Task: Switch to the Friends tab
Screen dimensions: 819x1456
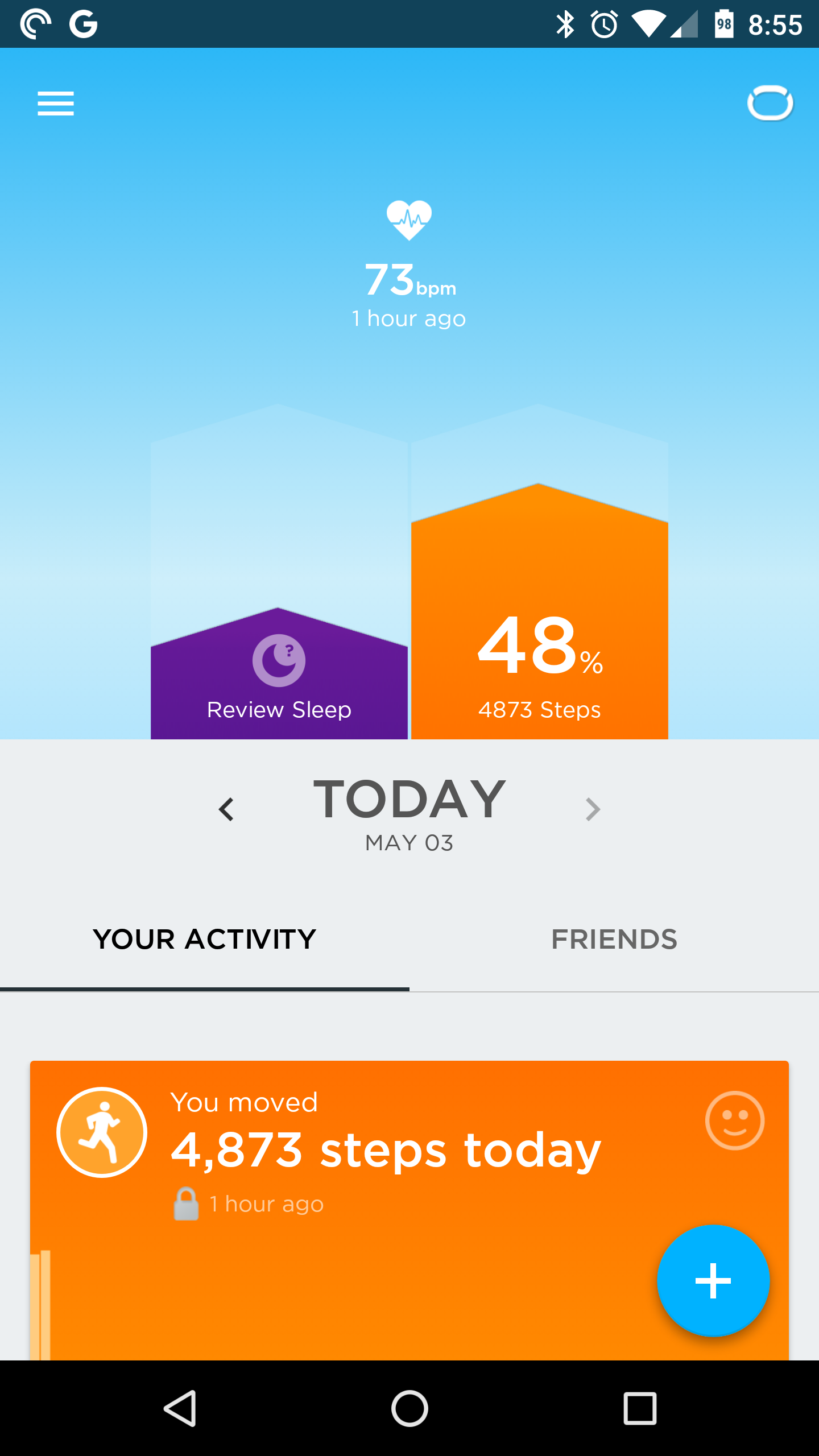Action: coord(614,940)
